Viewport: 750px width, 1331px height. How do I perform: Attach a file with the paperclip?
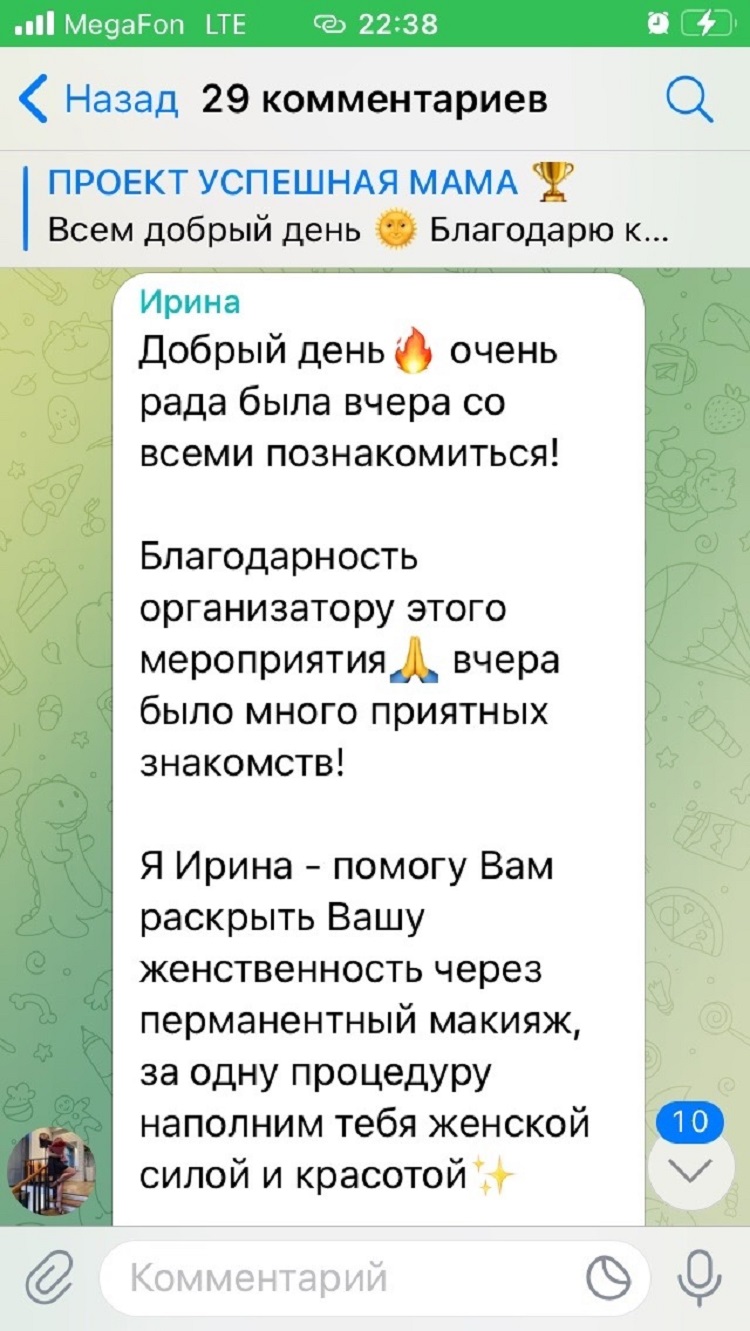49,1277
